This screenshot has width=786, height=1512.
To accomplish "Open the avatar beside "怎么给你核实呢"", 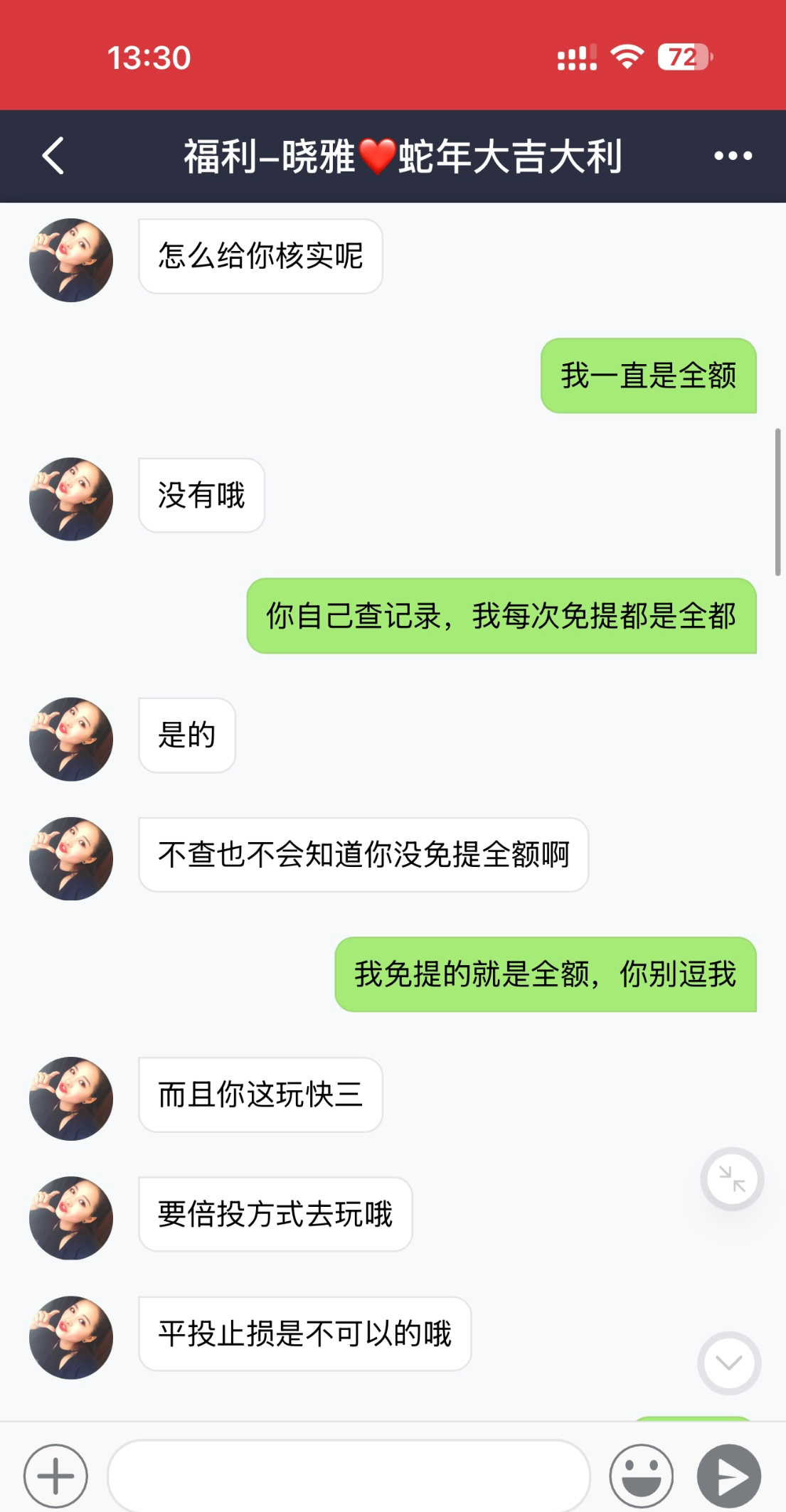I will [71, 260].
